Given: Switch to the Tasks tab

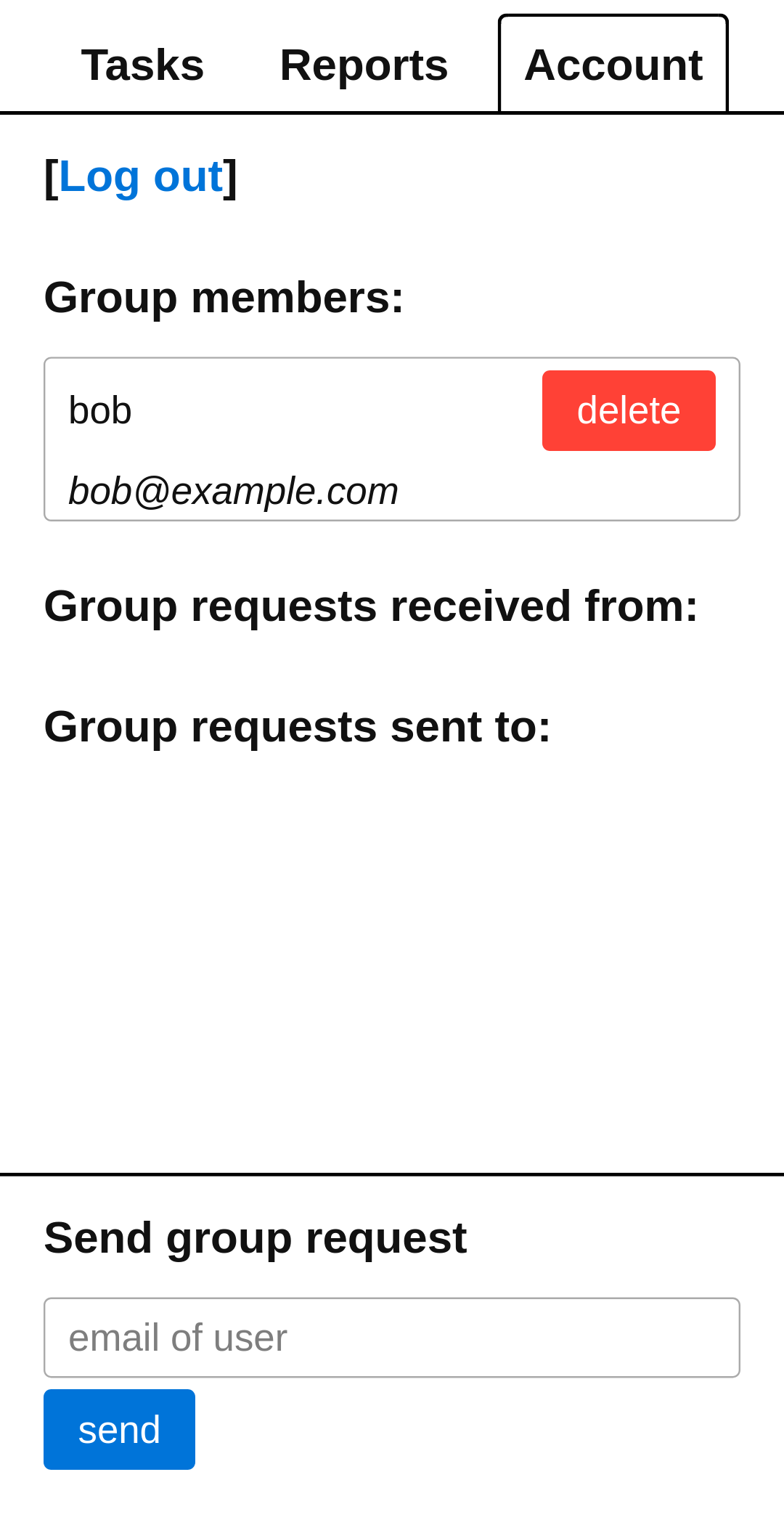Looking at the screenshot, I should [142, 65].
